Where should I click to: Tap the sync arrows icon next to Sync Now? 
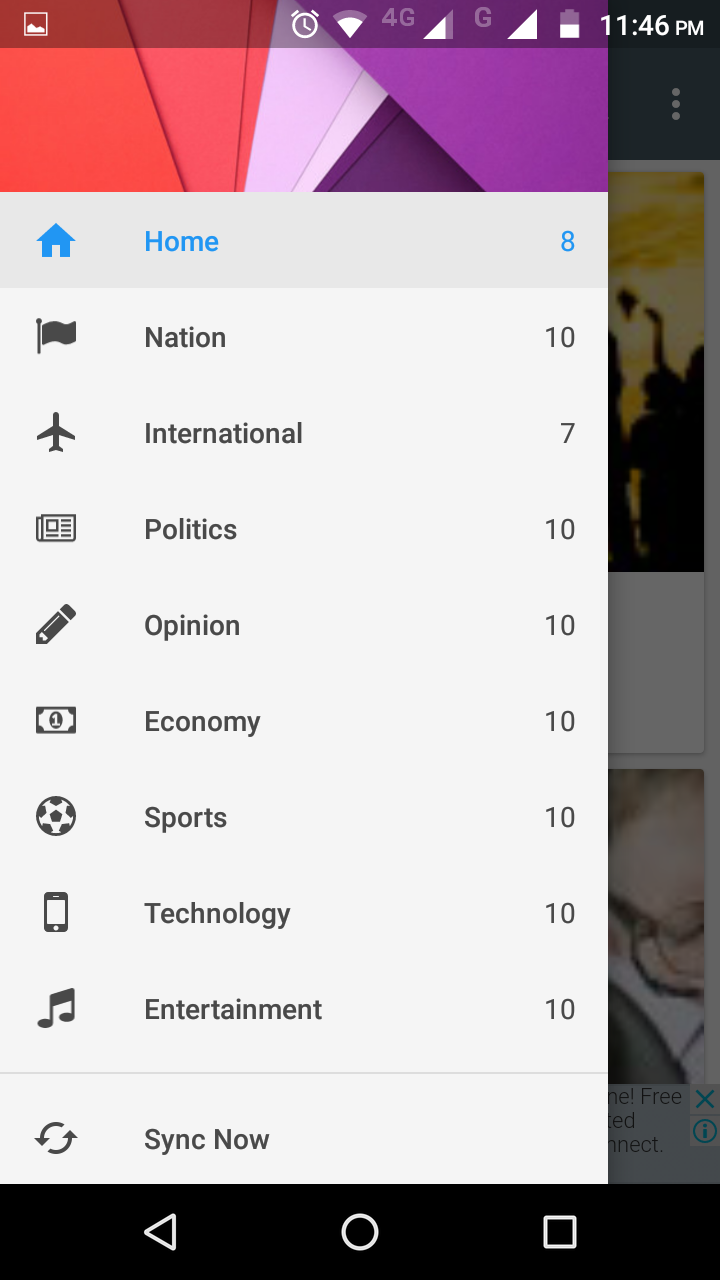click(x=56, y=1138)
